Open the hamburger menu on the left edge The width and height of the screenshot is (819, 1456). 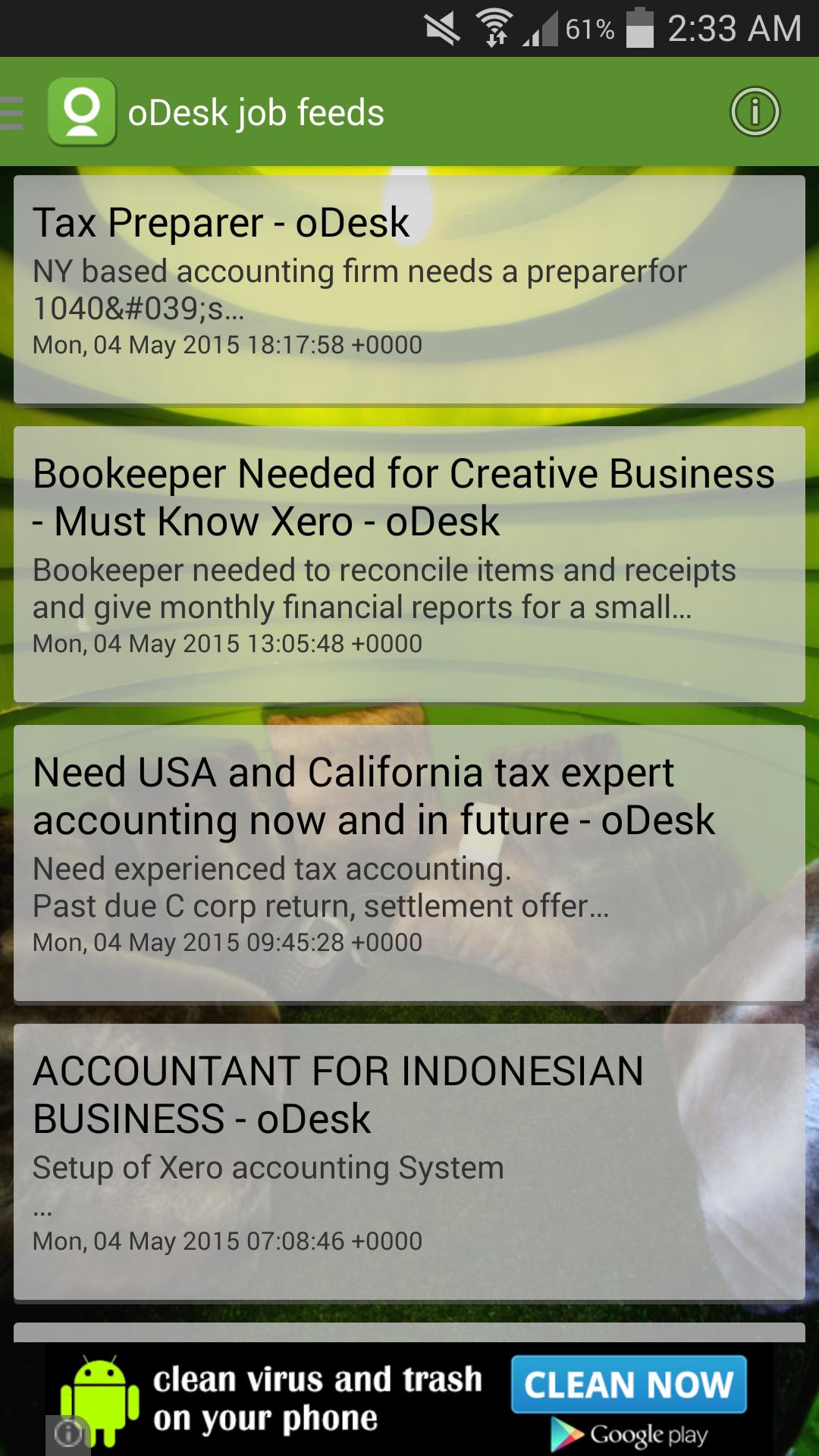11,111
